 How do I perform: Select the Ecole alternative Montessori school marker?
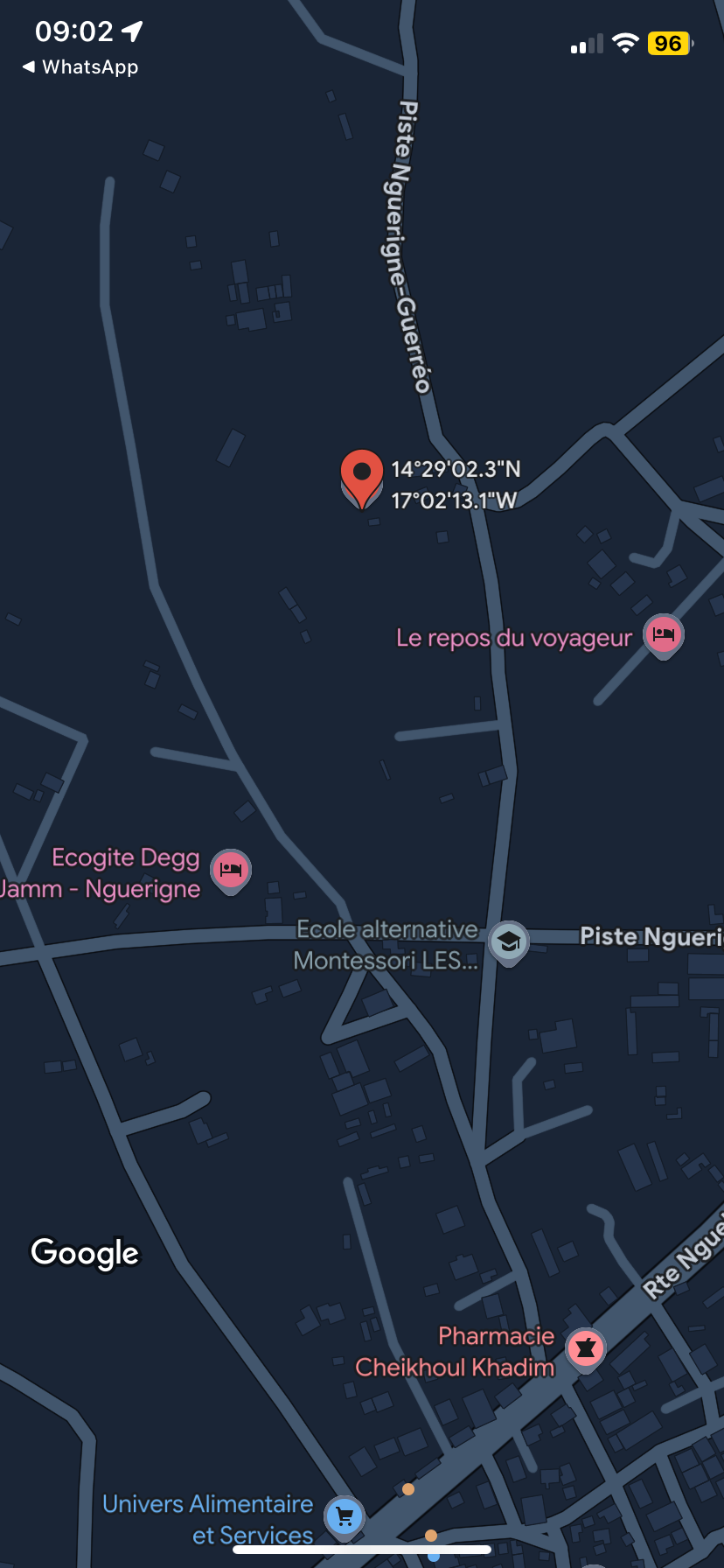tap(508, 943)
